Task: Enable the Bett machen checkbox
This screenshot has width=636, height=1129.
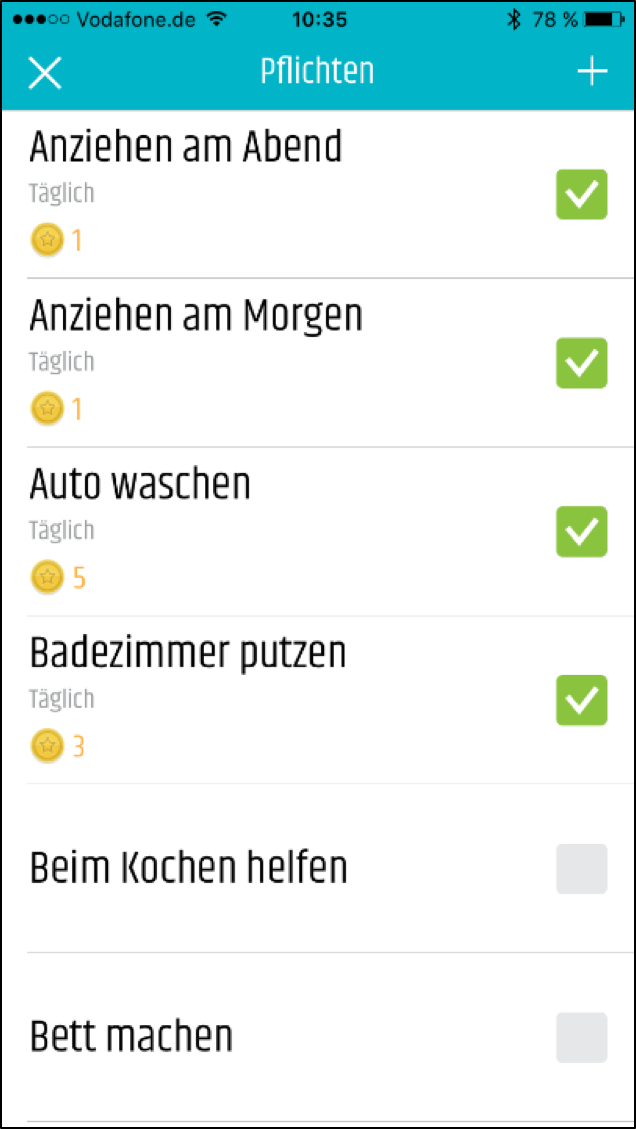Action: pos(581,1037)
